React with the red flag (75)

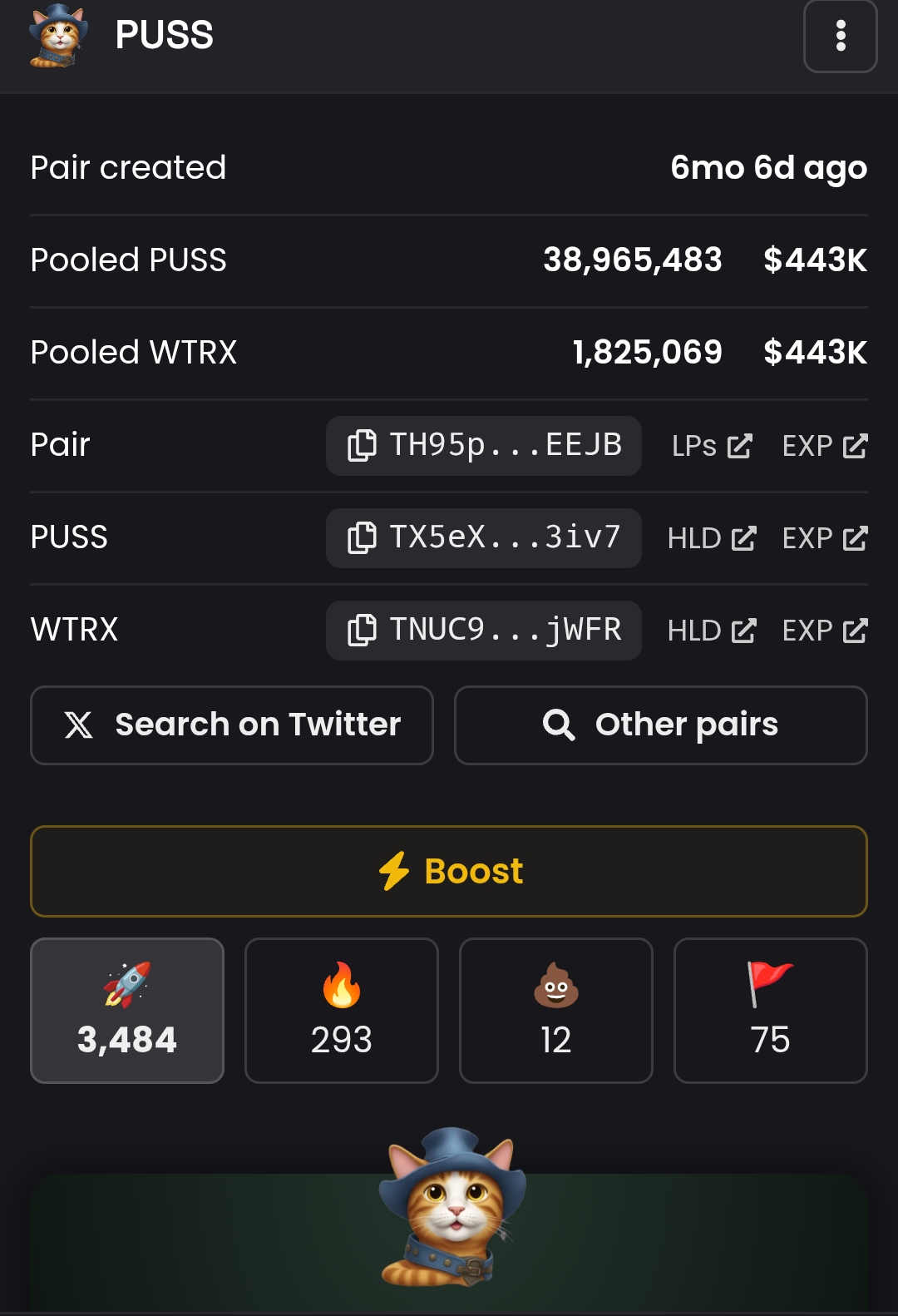tap(771, 1011)
